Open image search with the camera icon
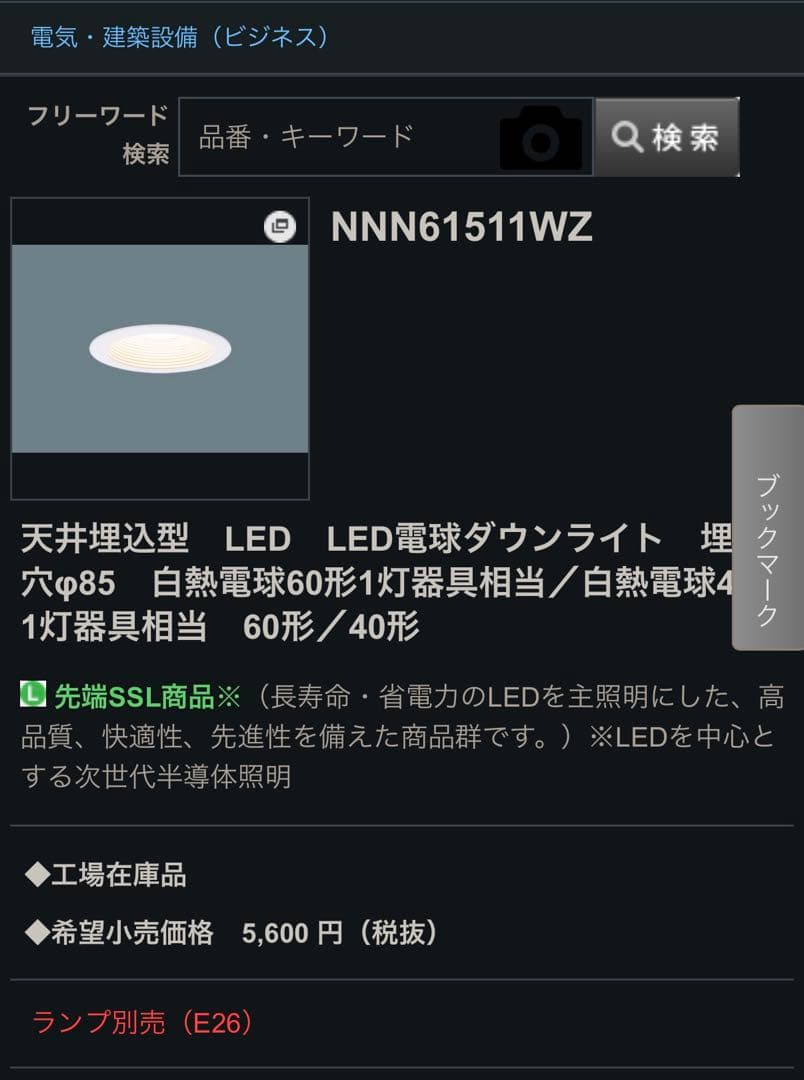 pos(538,139)
